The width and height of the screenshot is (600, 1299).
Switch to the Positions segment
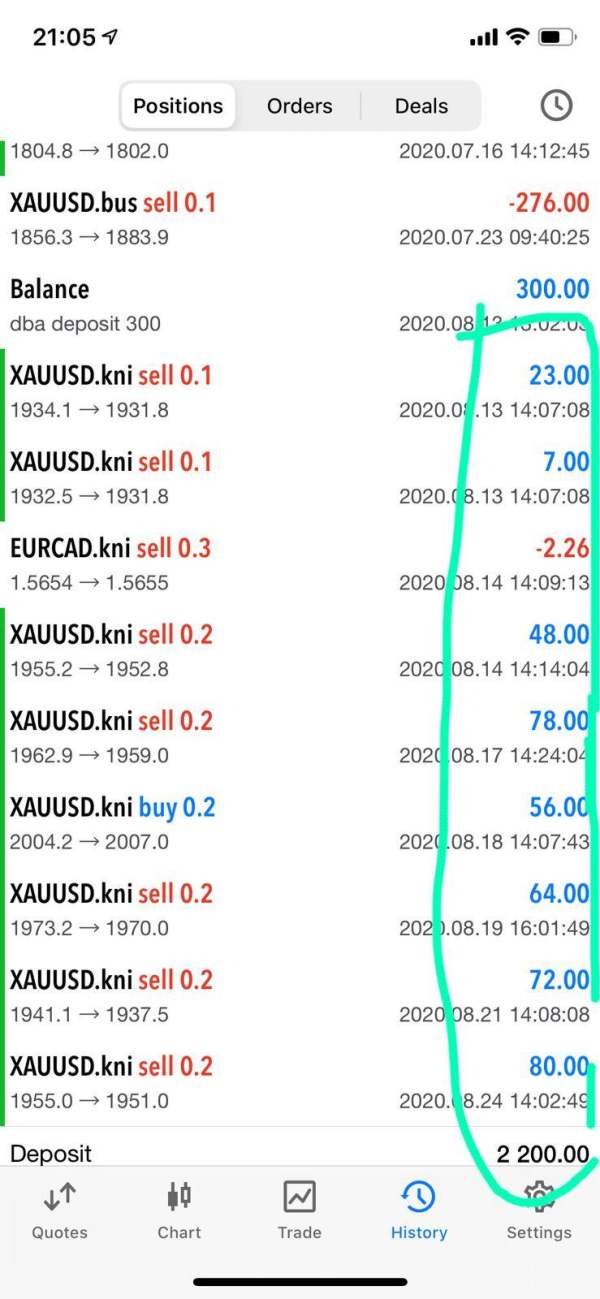point(178,106)
